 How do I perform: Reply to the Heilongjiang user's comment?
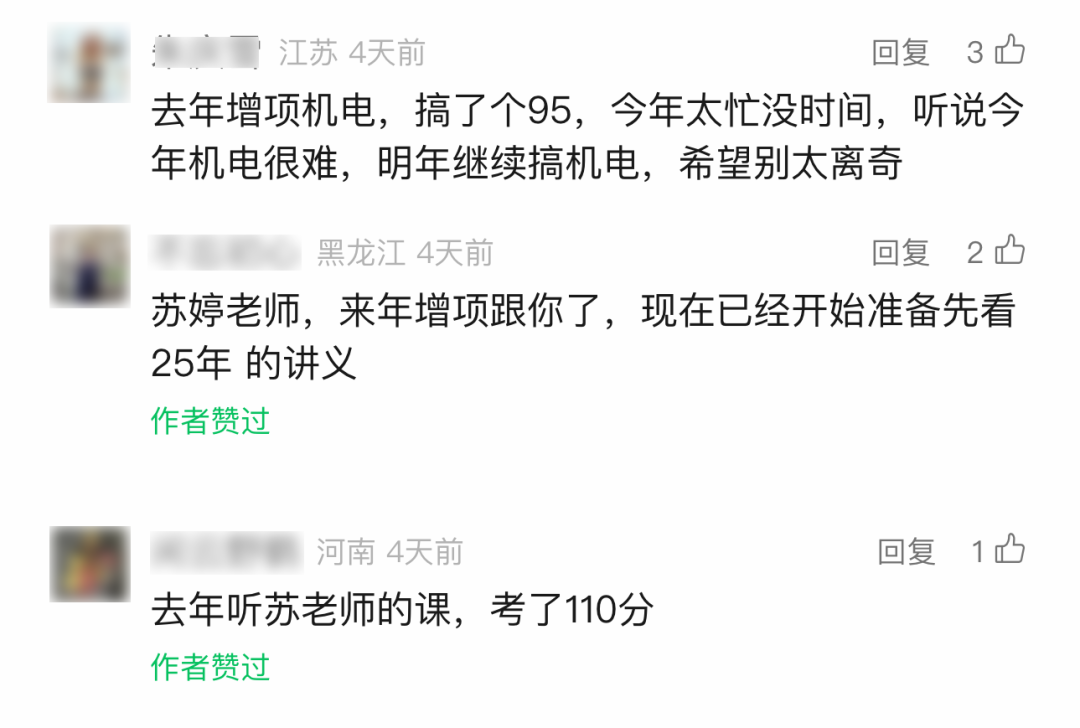pos(901,252)
